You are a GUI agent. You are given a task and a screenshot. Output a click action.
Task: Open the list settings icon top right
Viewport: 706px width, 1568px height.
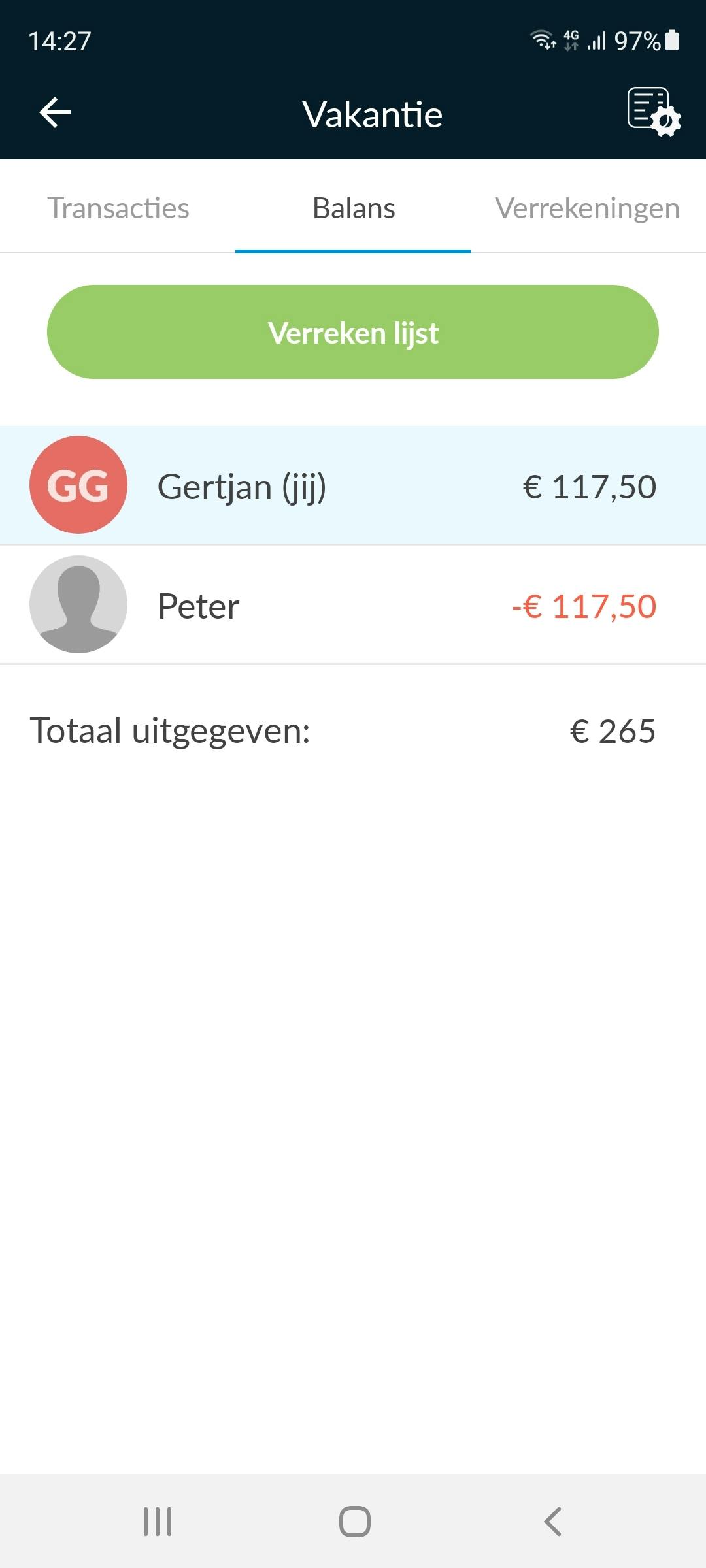tap(652, 114)
